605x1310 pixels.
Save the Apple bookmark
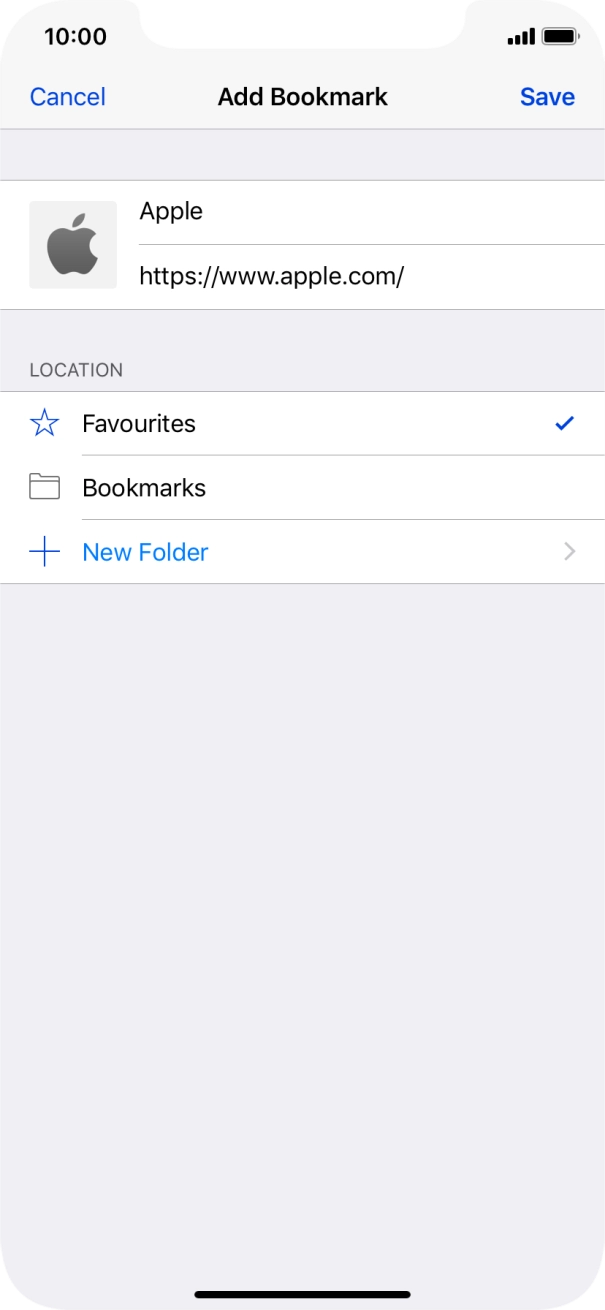[x=547, y=97]
